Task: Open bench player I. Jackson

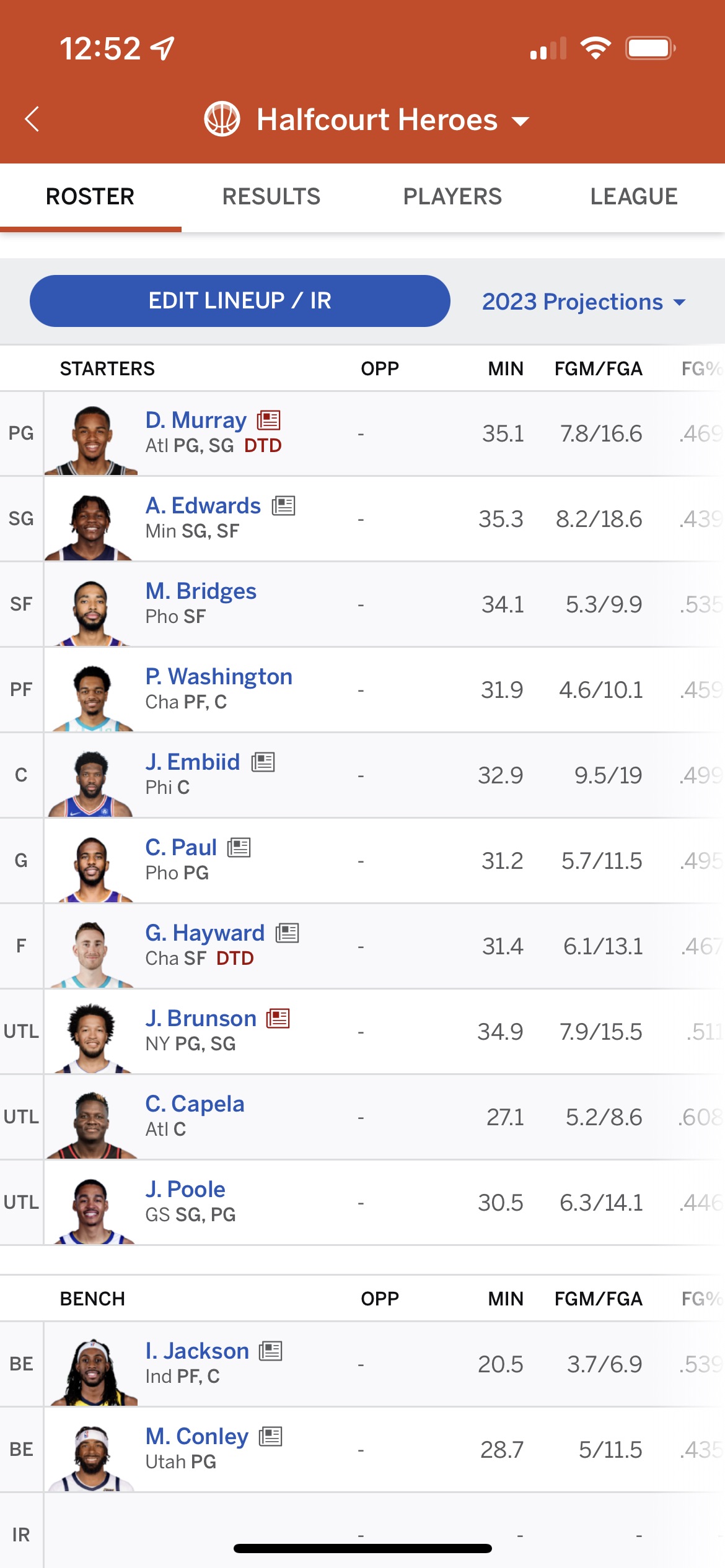Action: pos(197,1351)
